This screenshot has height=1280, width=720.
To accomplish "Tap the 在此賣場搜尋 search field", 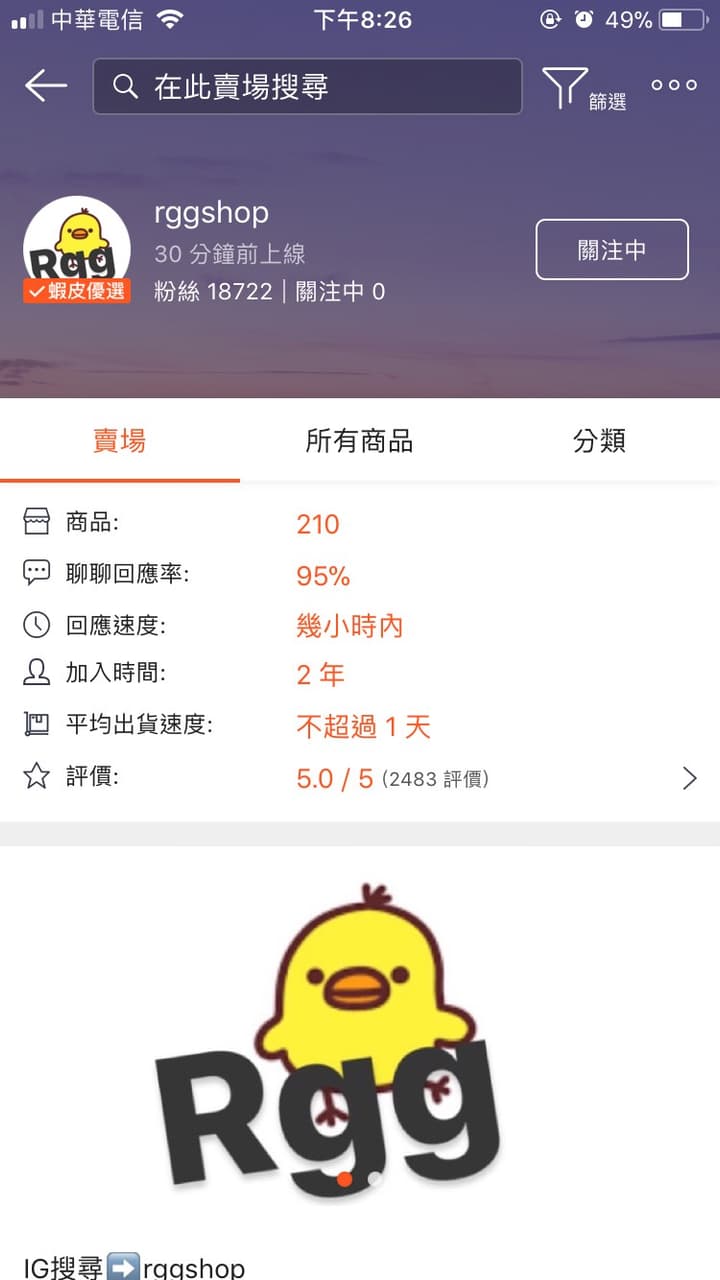I will (x=307, y=86).
